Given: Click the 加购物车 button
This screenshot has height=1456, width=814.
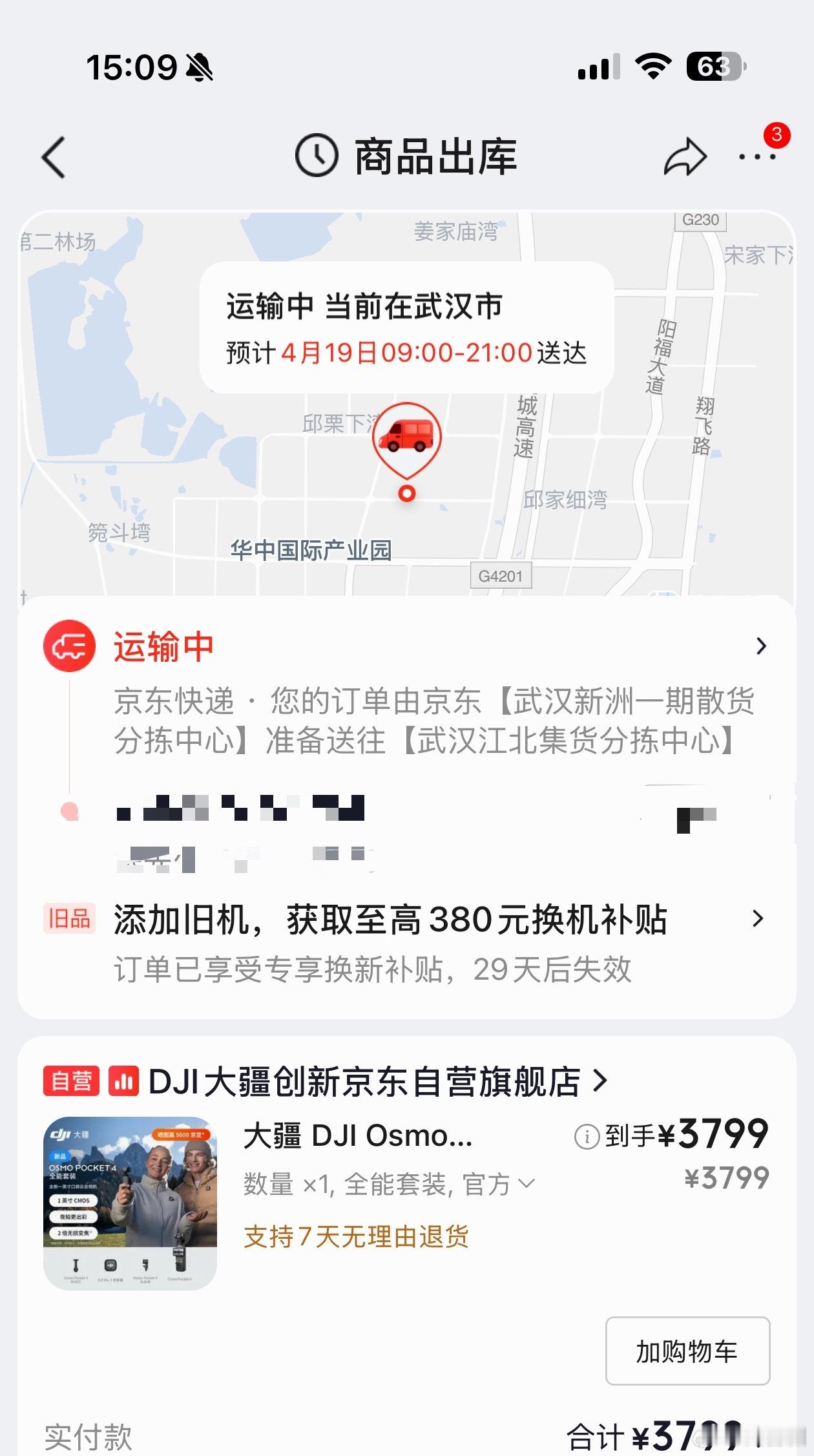Looking at the screenshot, I should tap(687, 1351).
